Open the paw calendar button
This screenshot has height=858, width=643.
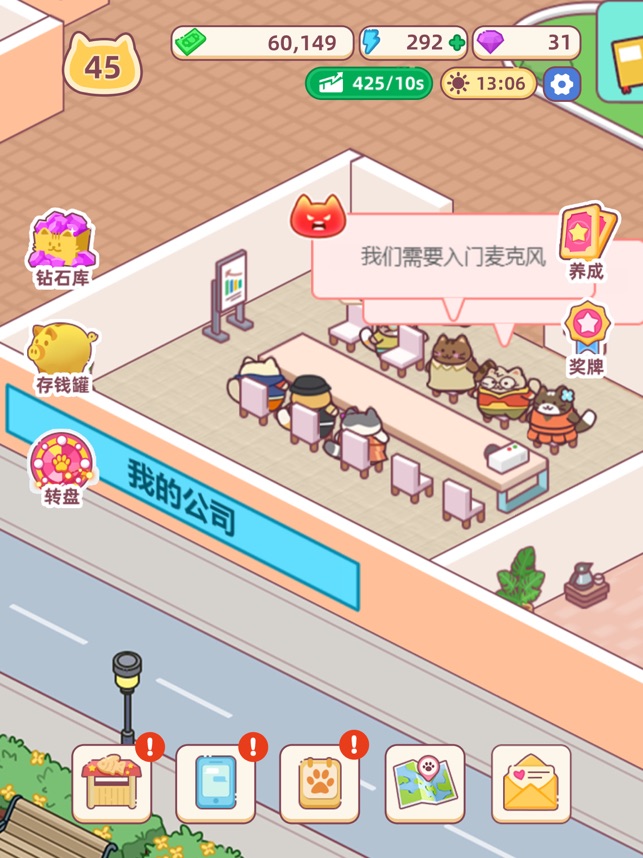[320, 784]
